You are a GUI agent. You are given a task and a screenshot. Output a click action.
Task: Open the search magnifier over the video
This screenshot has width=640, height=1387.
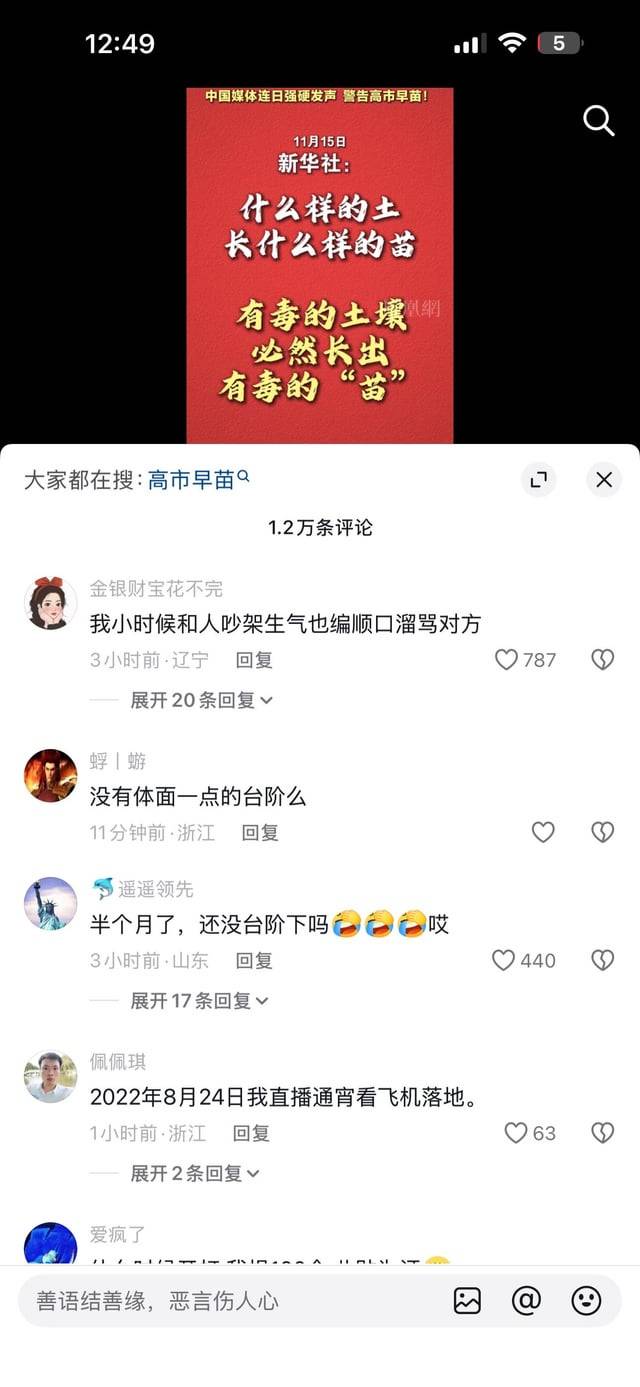point(598,121)
